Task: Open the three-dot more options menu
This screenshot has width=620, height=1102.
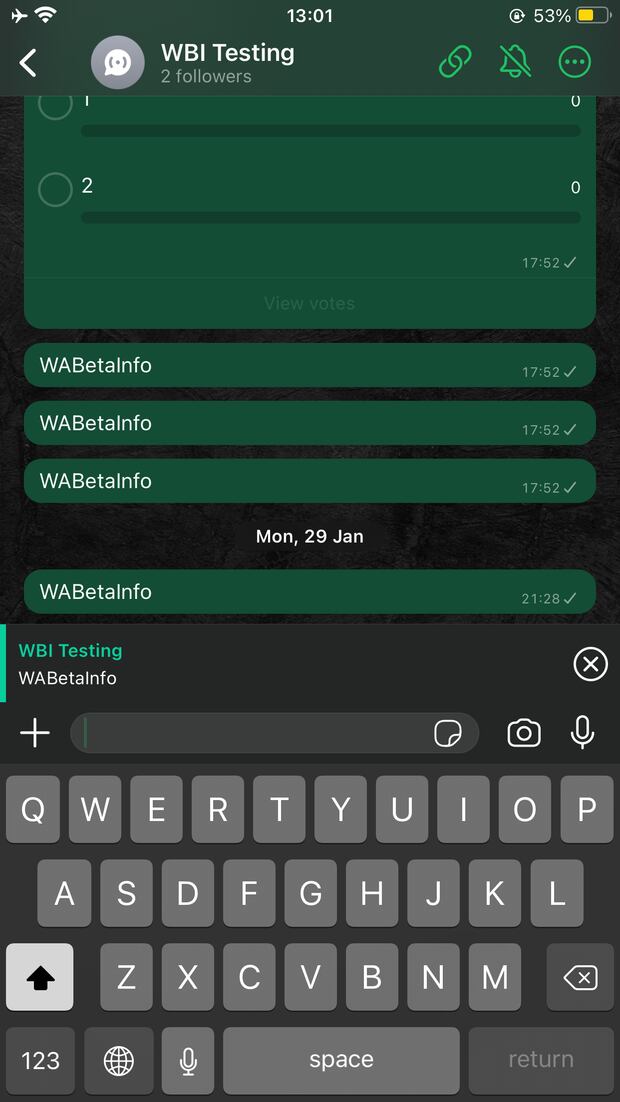Action: [x=574, y=63]
